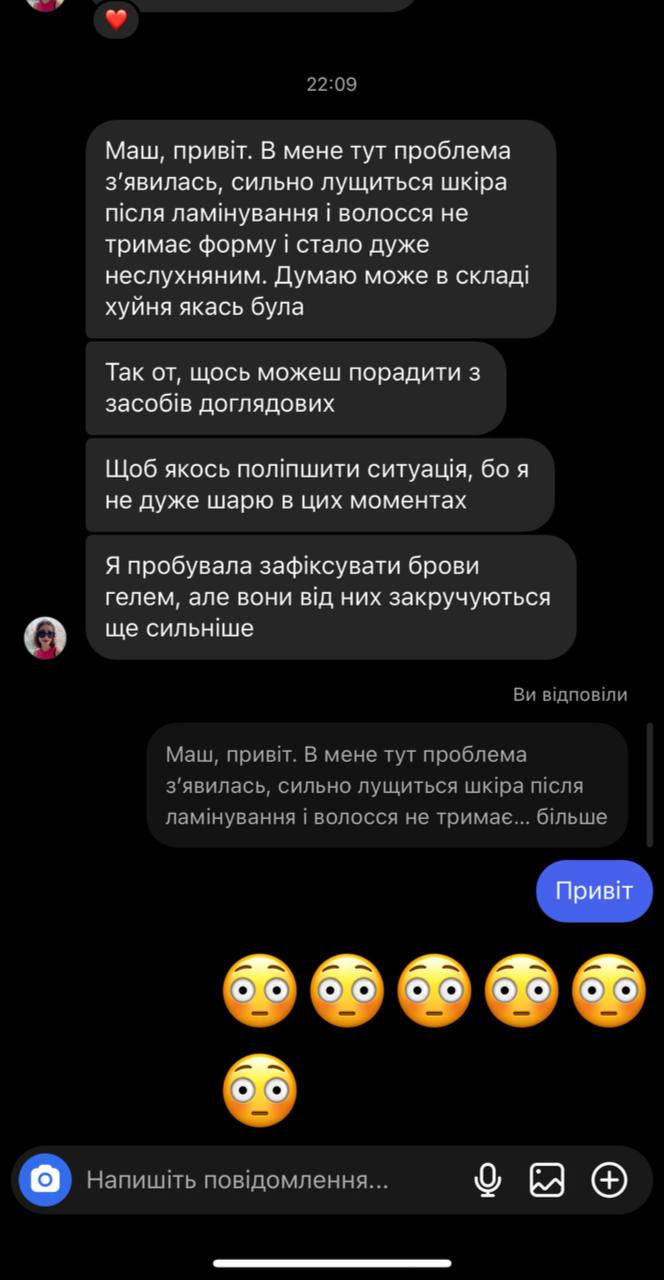Open the camera from the message bar

(x=45, y=1180)
